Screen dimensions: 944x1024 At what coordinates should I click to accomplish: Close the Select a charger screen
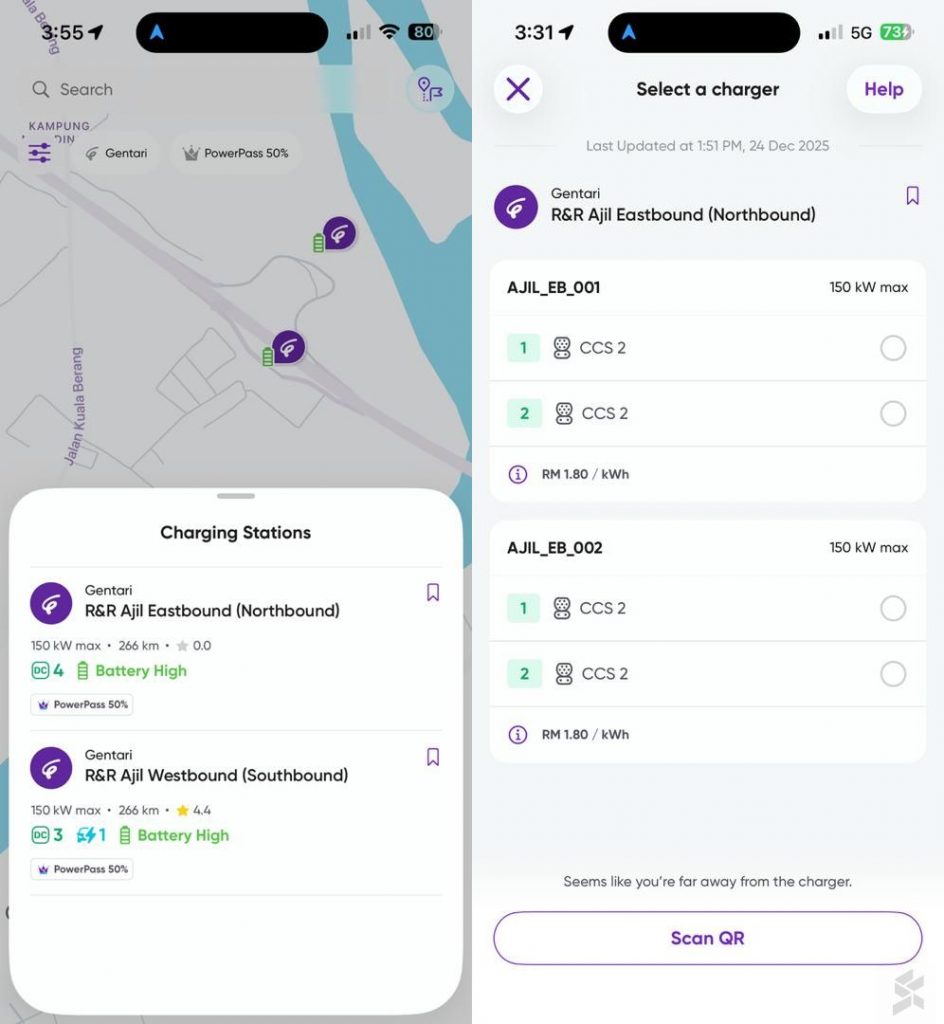(x=518, y=90)
